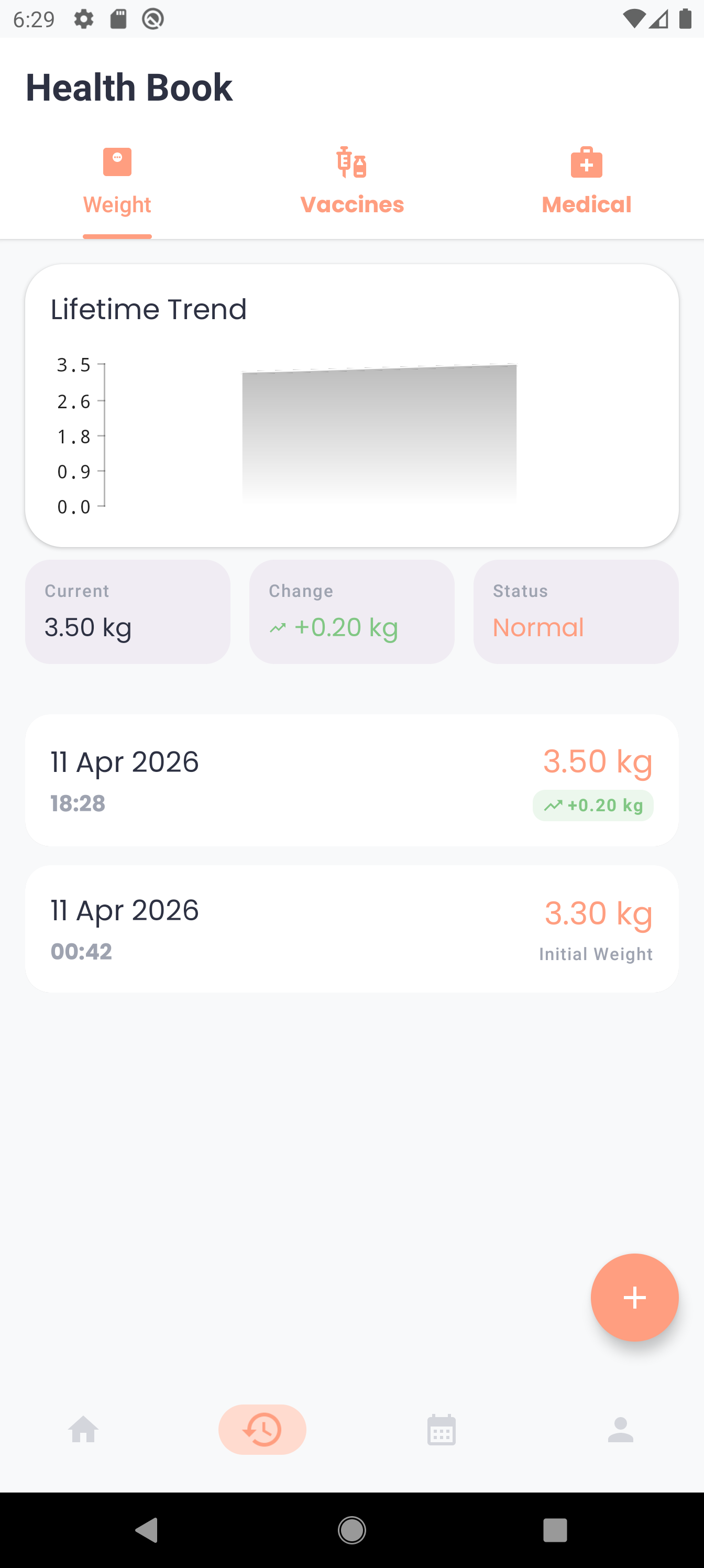Tap the history tab in bottom navigation
The height and width of the screenshot is (1568, 704).
[x=262, y=1429]
